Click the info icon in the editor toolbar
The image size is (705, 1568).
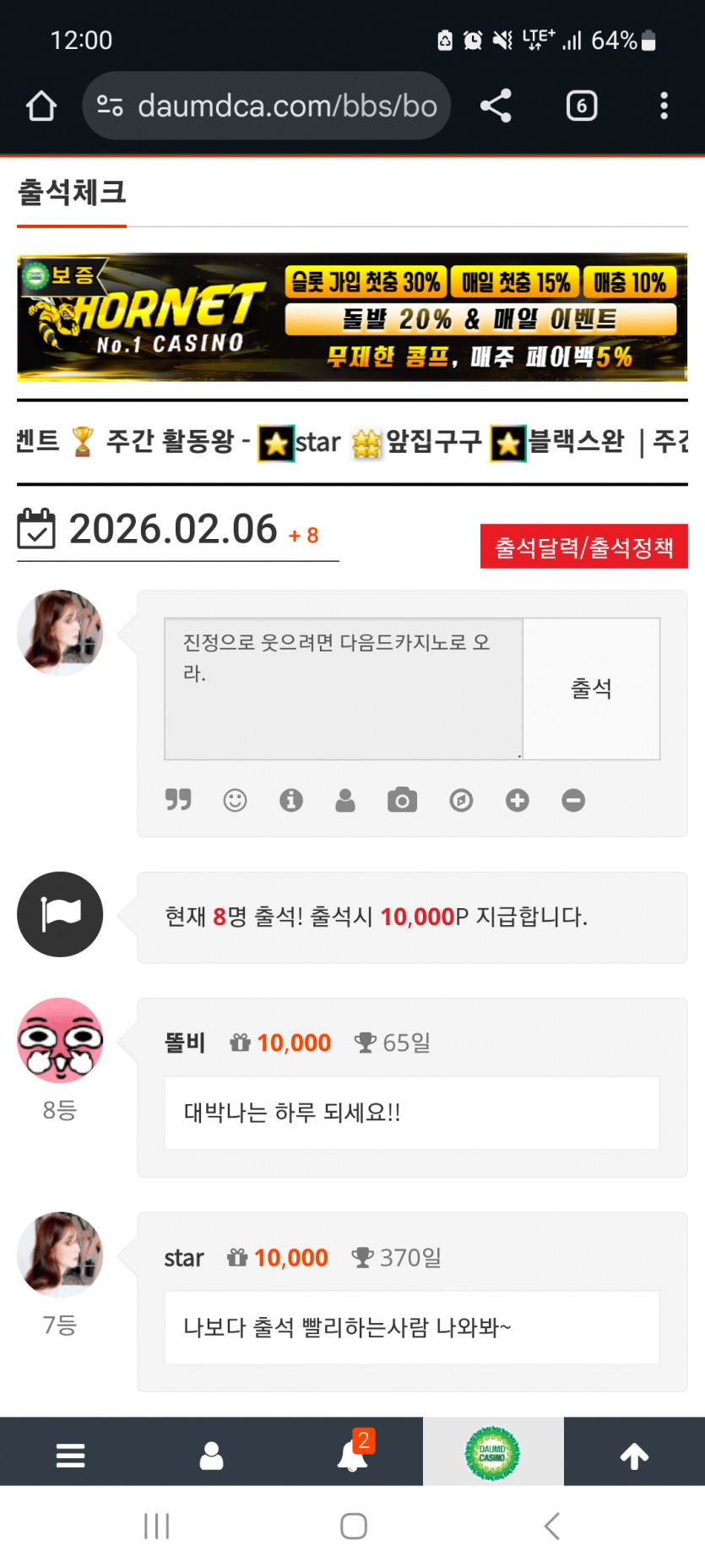click(291, 800)
